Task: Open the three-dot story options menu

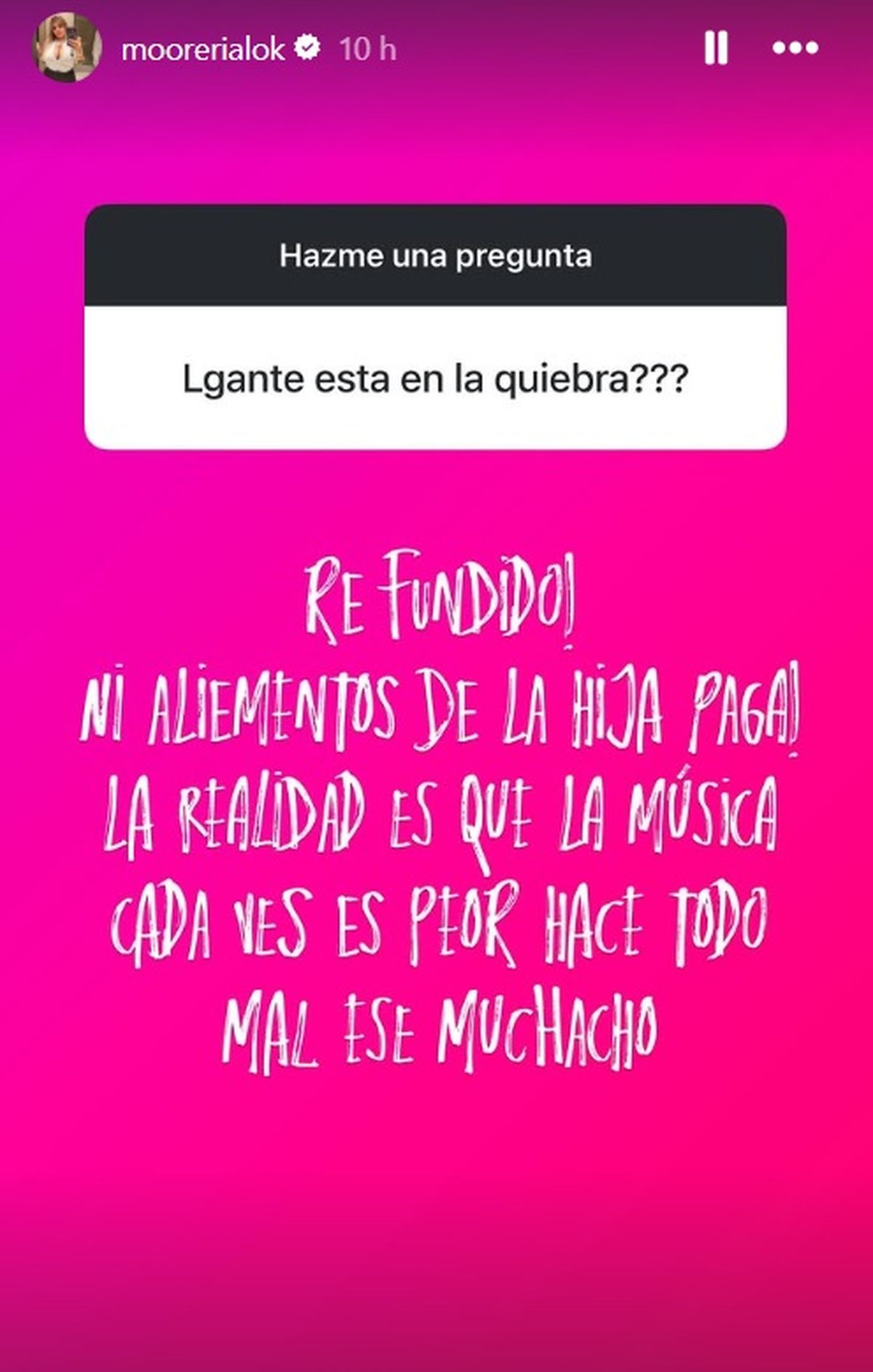Action: [x=795, y=49]
